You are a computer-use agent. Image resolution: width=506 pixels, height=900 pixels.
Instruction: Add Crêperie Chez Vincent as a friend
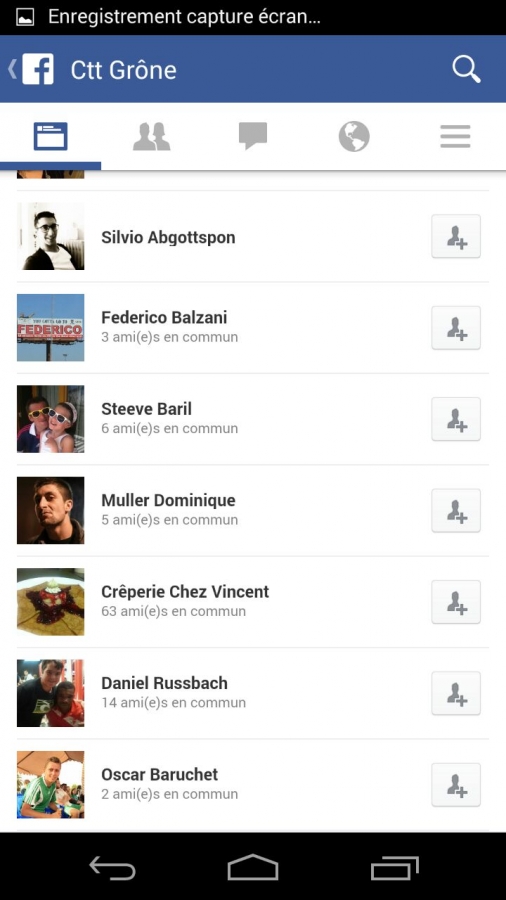coord(456,602)
